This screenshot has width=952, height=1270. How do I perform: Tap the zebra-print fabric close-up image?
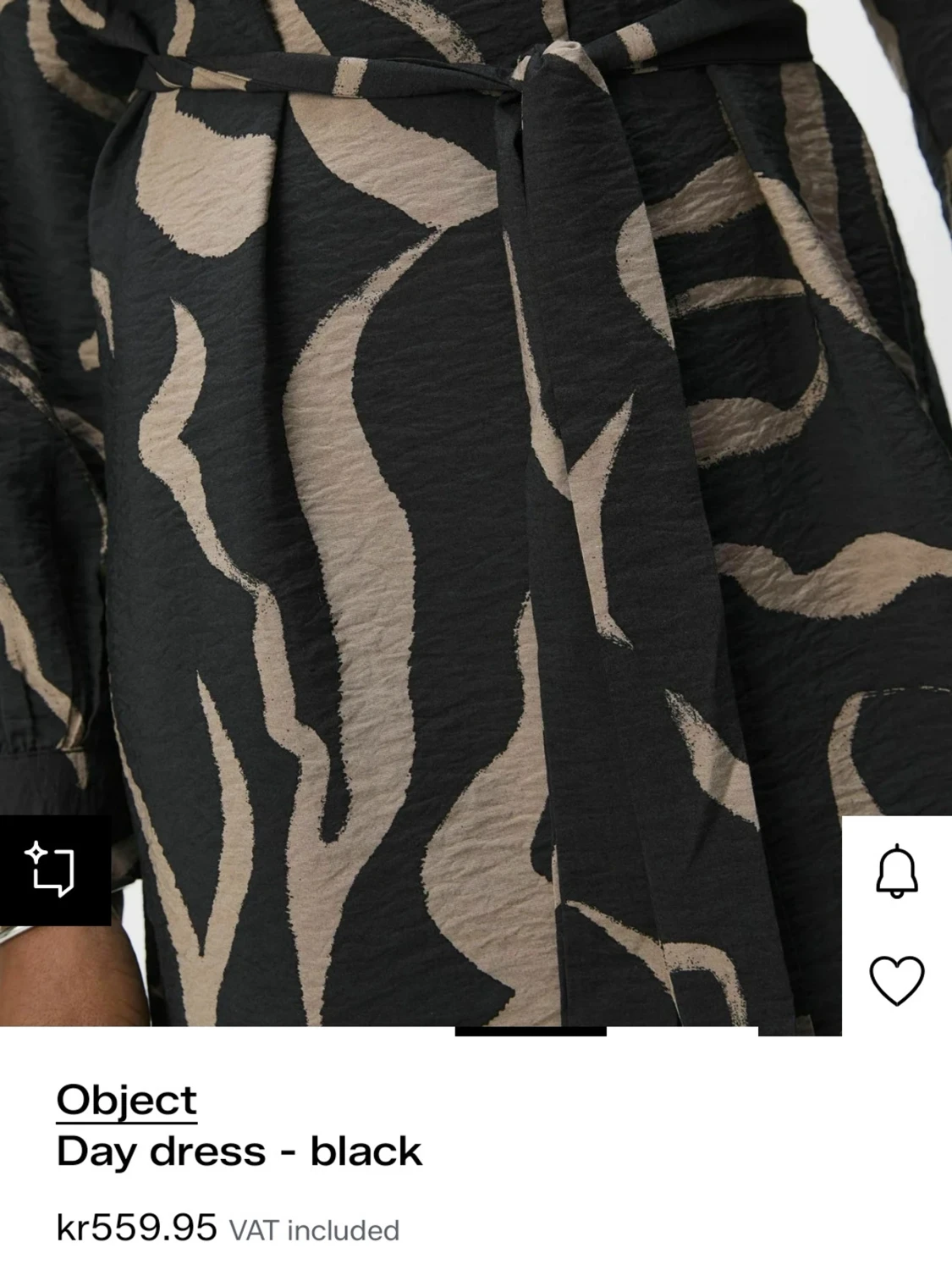click(x=474, y=508)
